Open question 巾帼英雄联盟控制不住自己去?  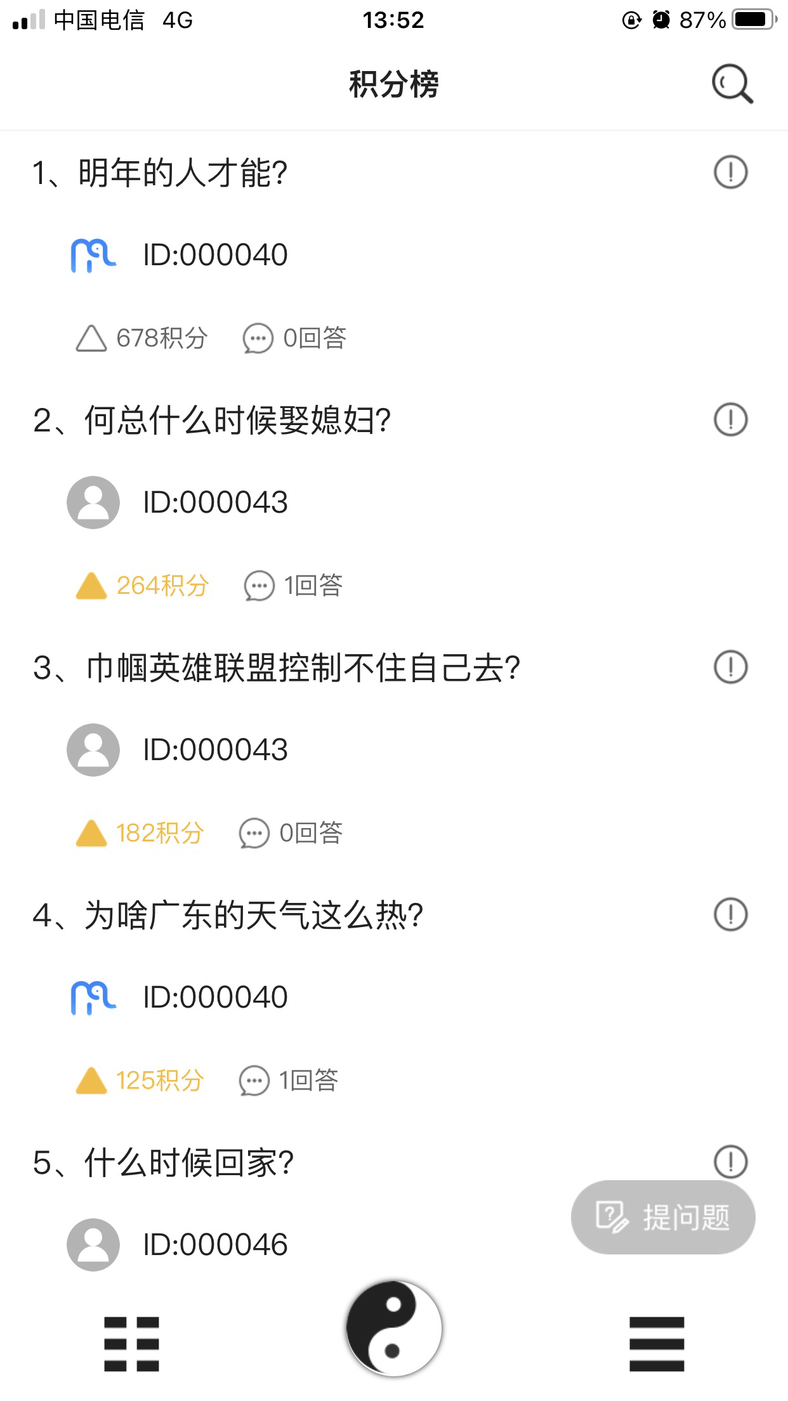(277, 668)
